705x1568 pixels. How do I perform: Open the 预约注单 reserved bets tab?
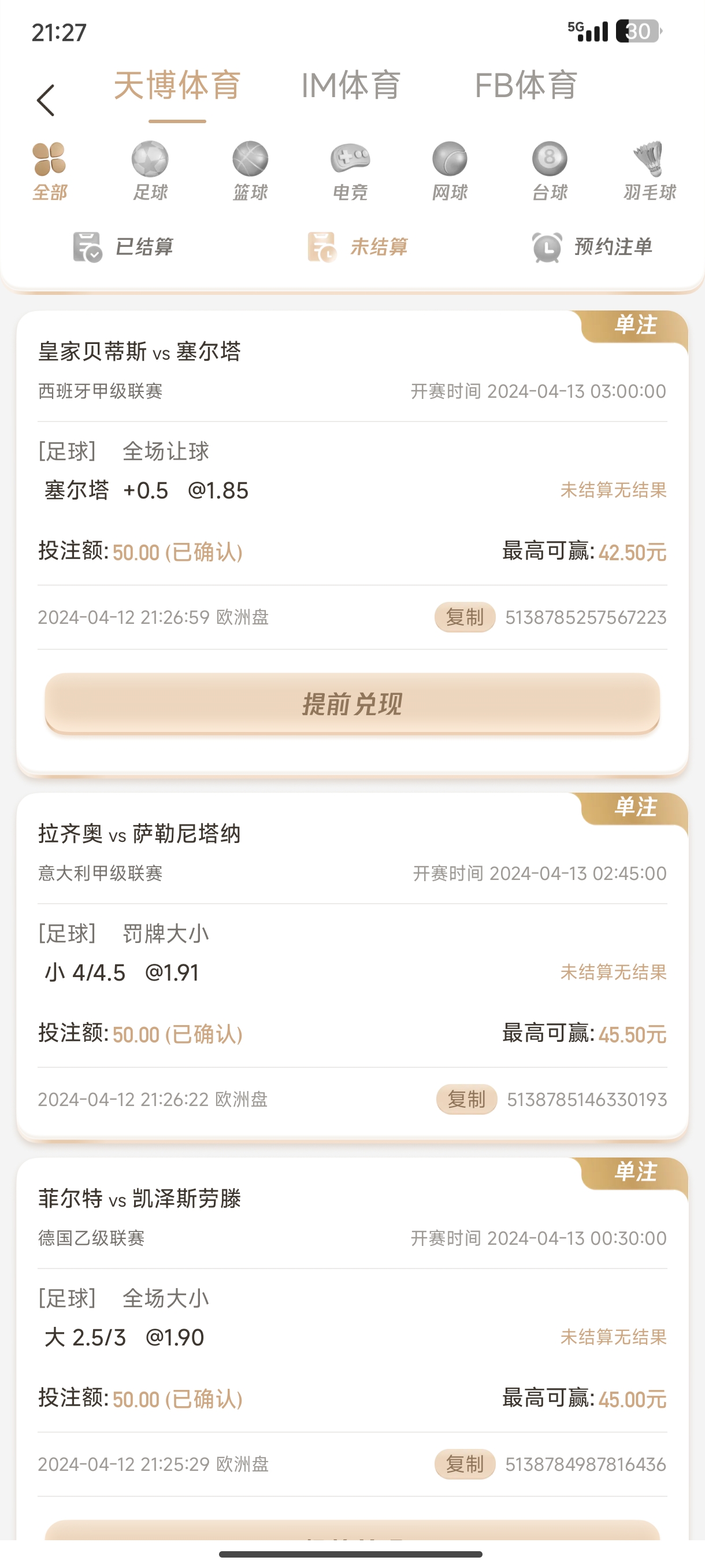[x=592, y=246]
